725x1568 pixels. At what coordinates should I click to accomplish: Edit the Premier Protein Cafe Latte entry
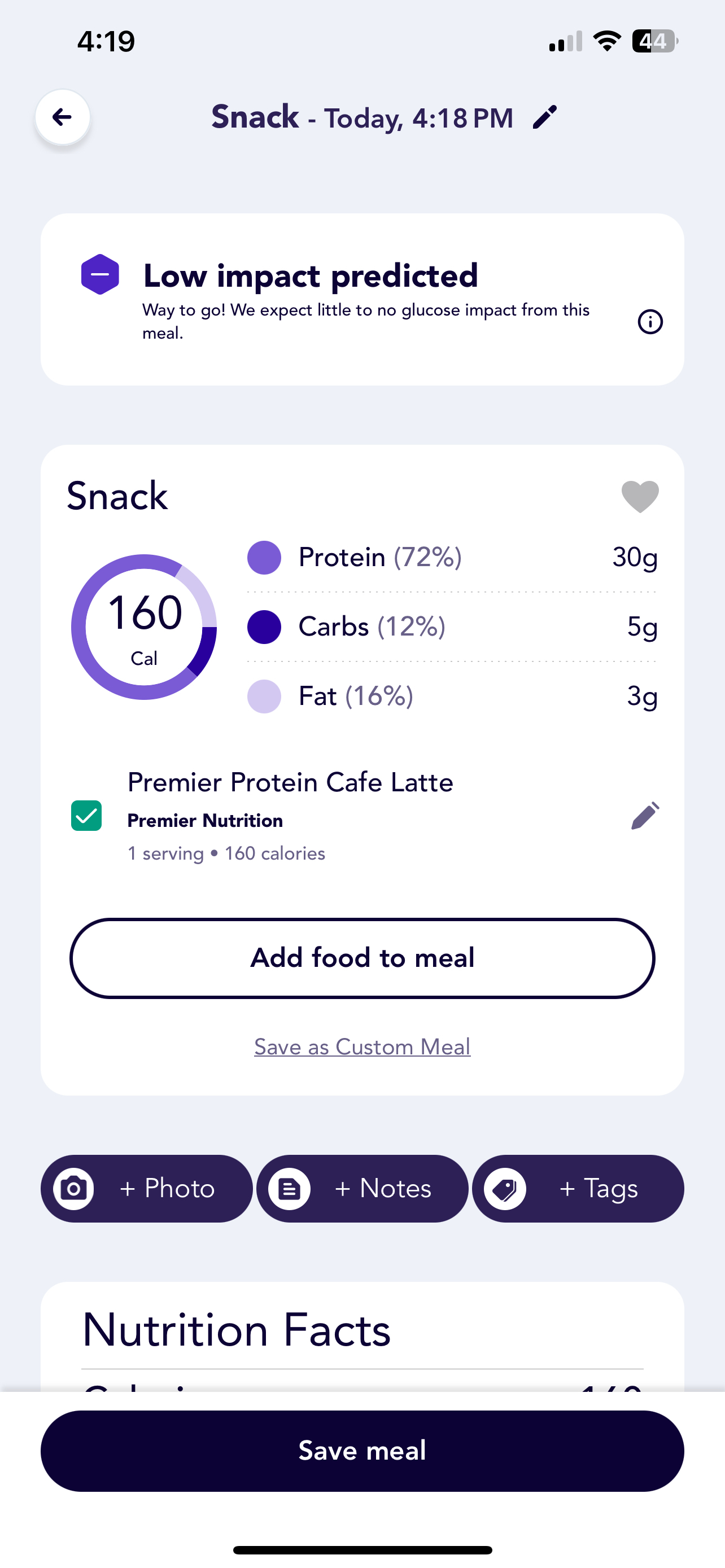point(645,816)
